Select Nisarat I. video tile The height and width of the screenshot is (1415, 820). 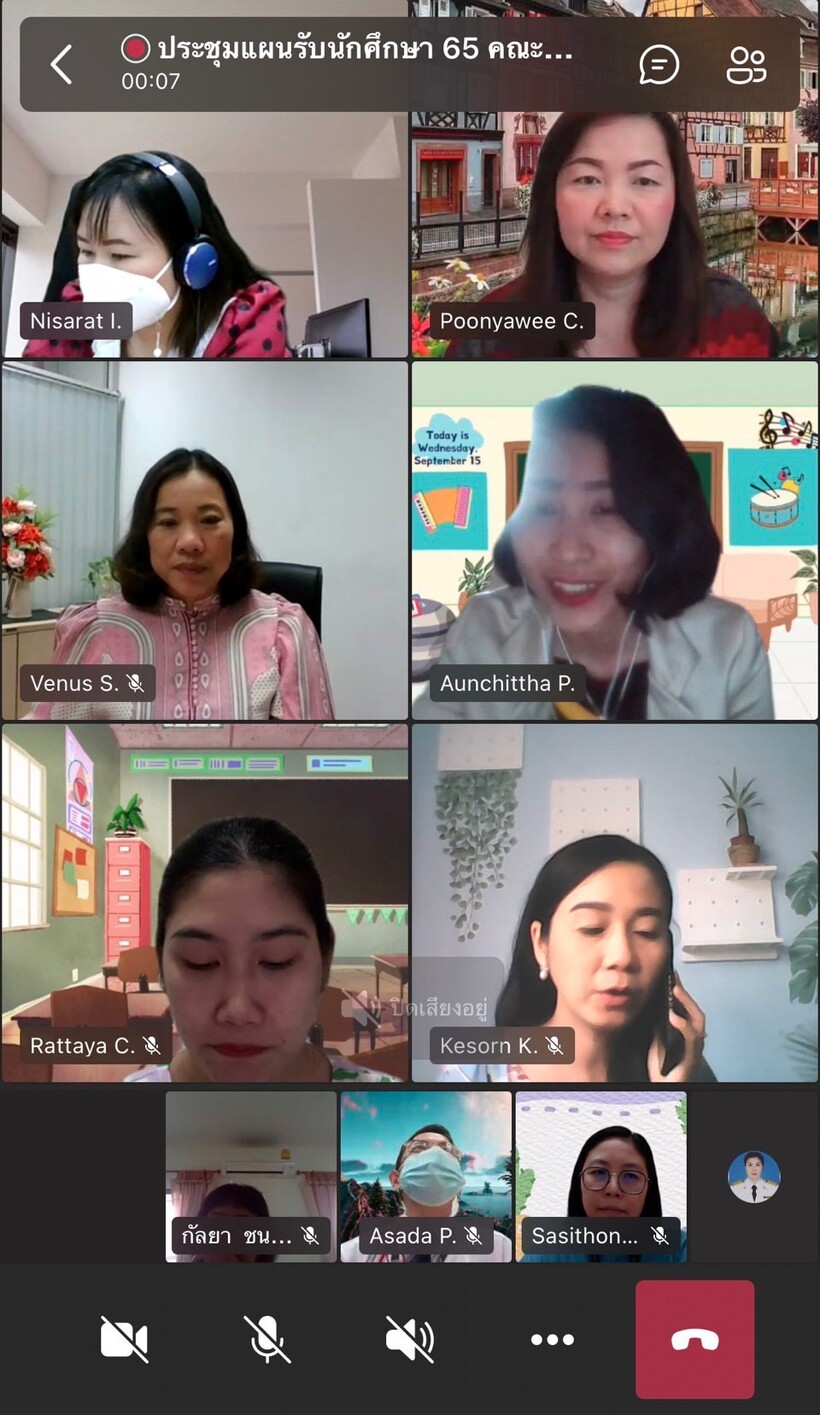pos(204,200)
